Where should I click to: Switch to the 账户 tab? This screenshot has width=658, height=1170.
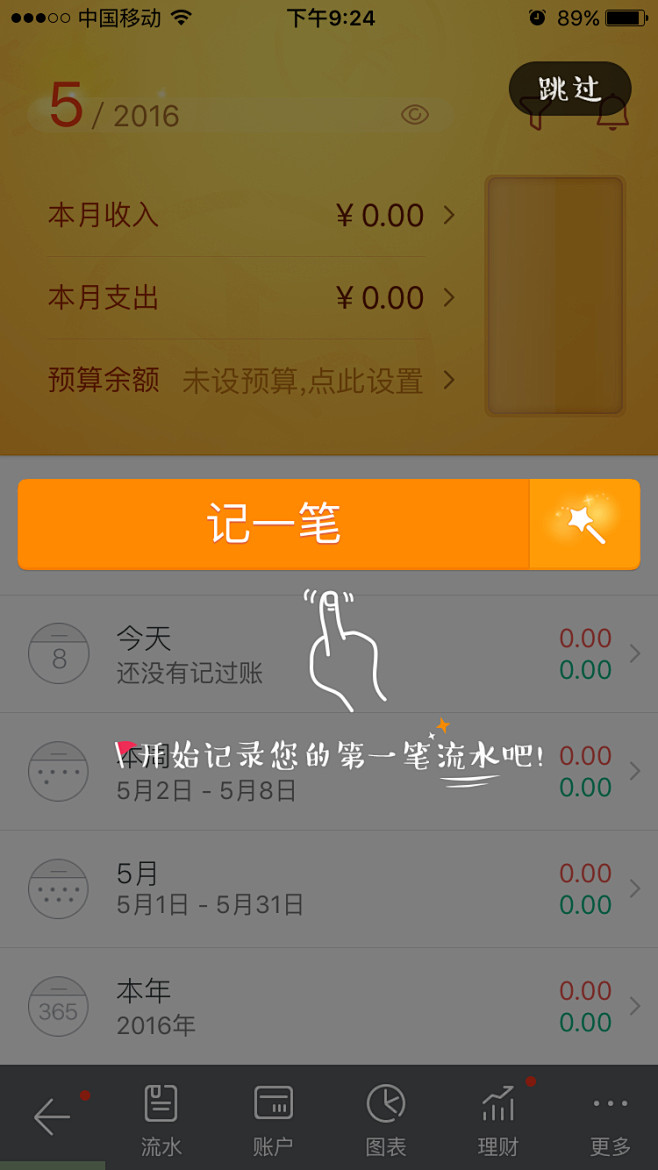click(273, 1119)
